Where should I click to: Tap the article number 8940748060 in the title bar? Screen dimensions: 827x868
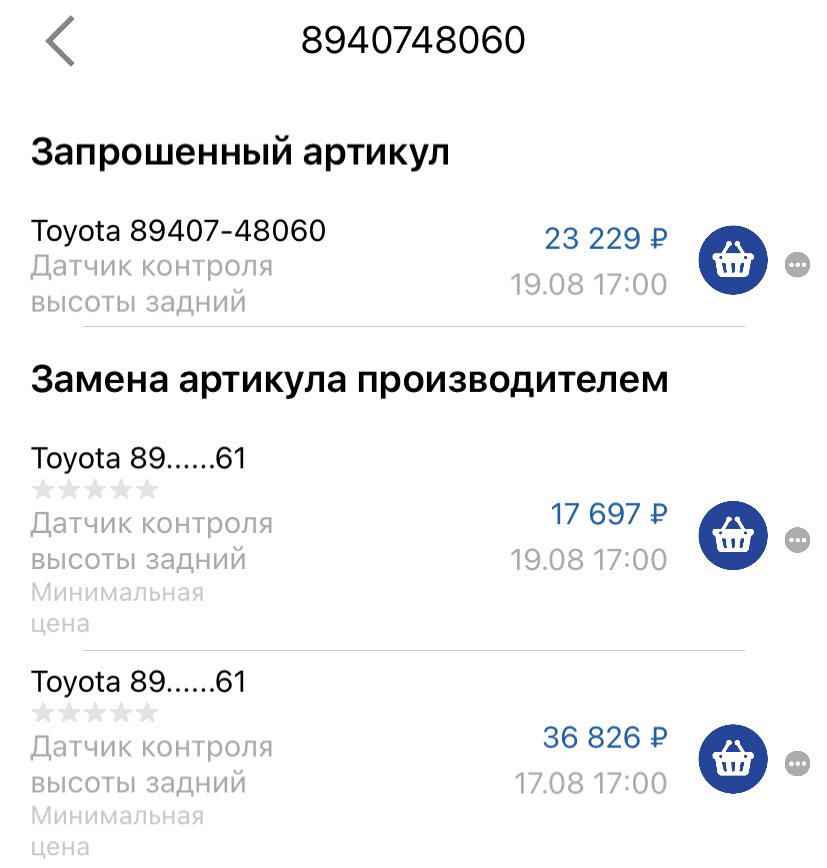[x=413, y=40]
